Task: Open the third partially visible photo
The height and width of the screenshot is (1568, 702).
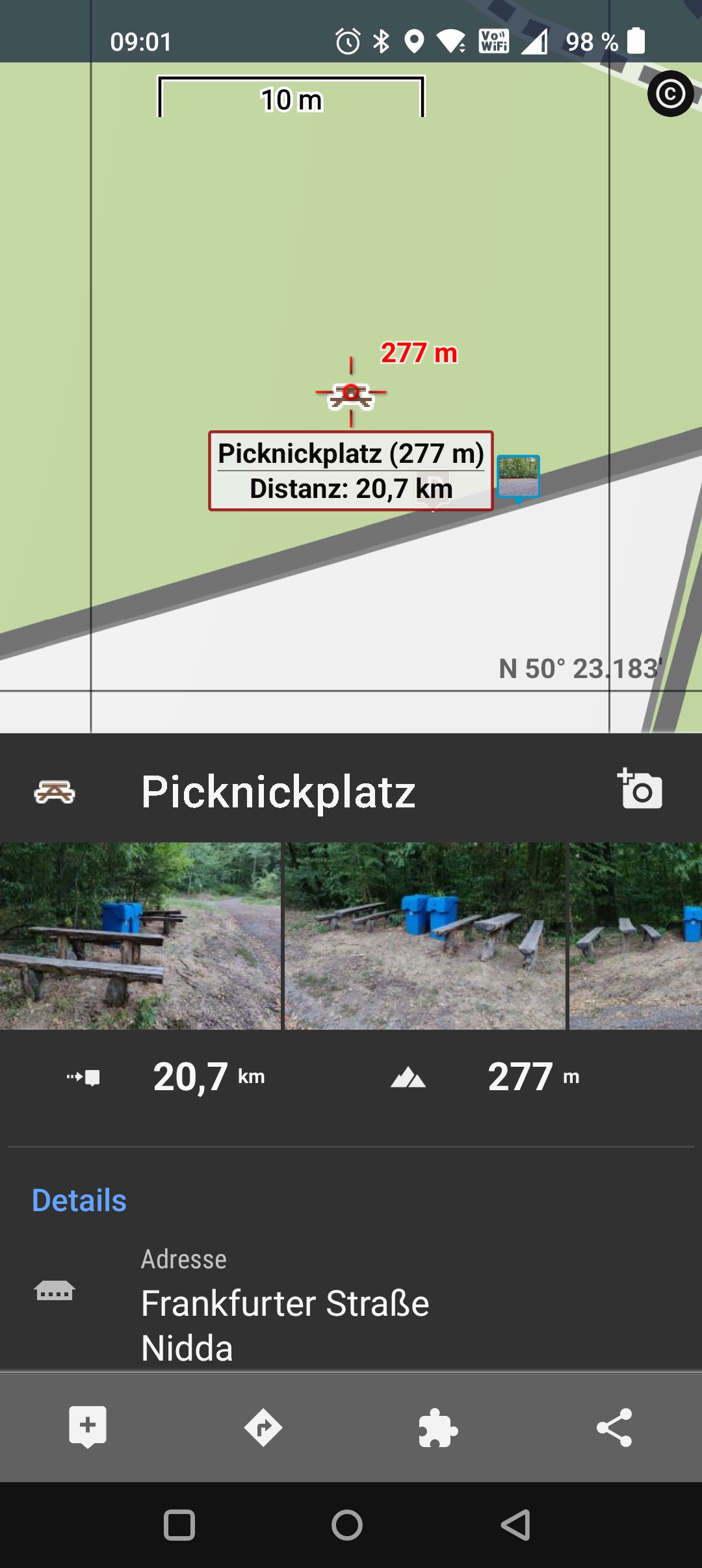Action: click(x=636, y=935)
